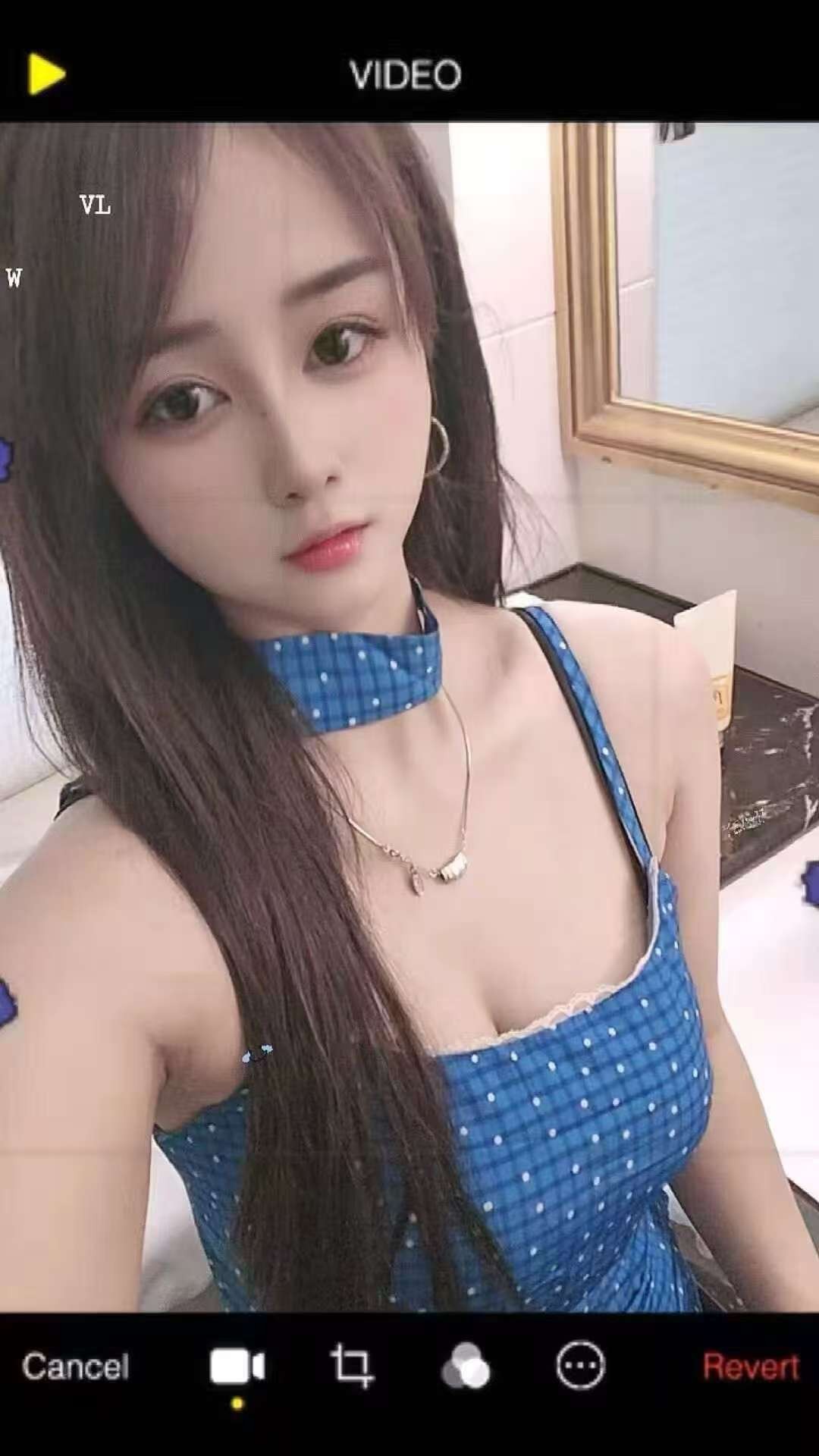Open the more options menu
The width and height of the screenshot is (819, 1456).
click(580, 1367)
